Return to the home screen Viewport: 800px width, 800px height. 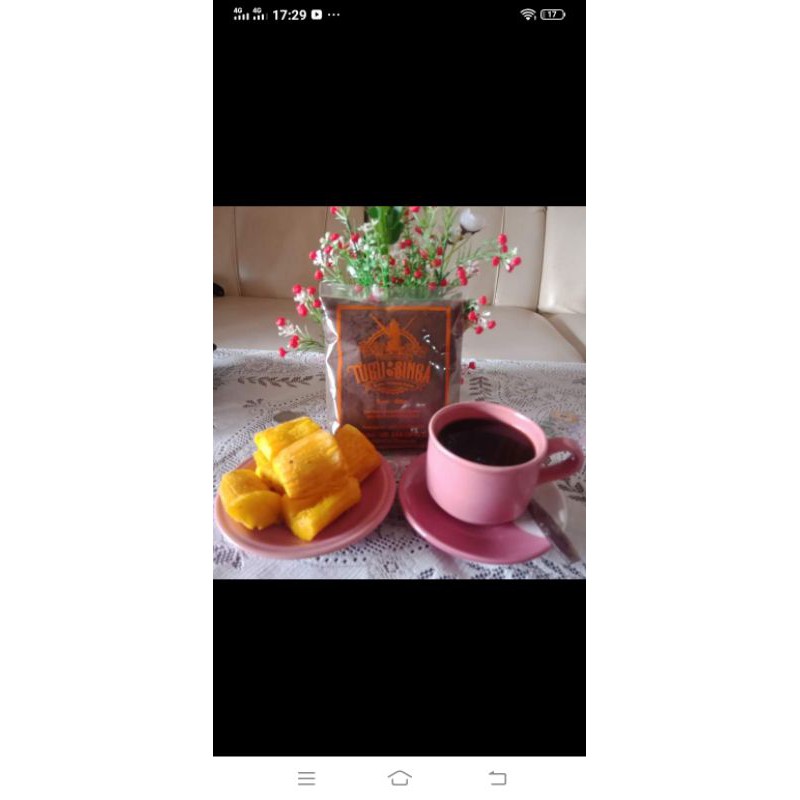tap(399, 778)
